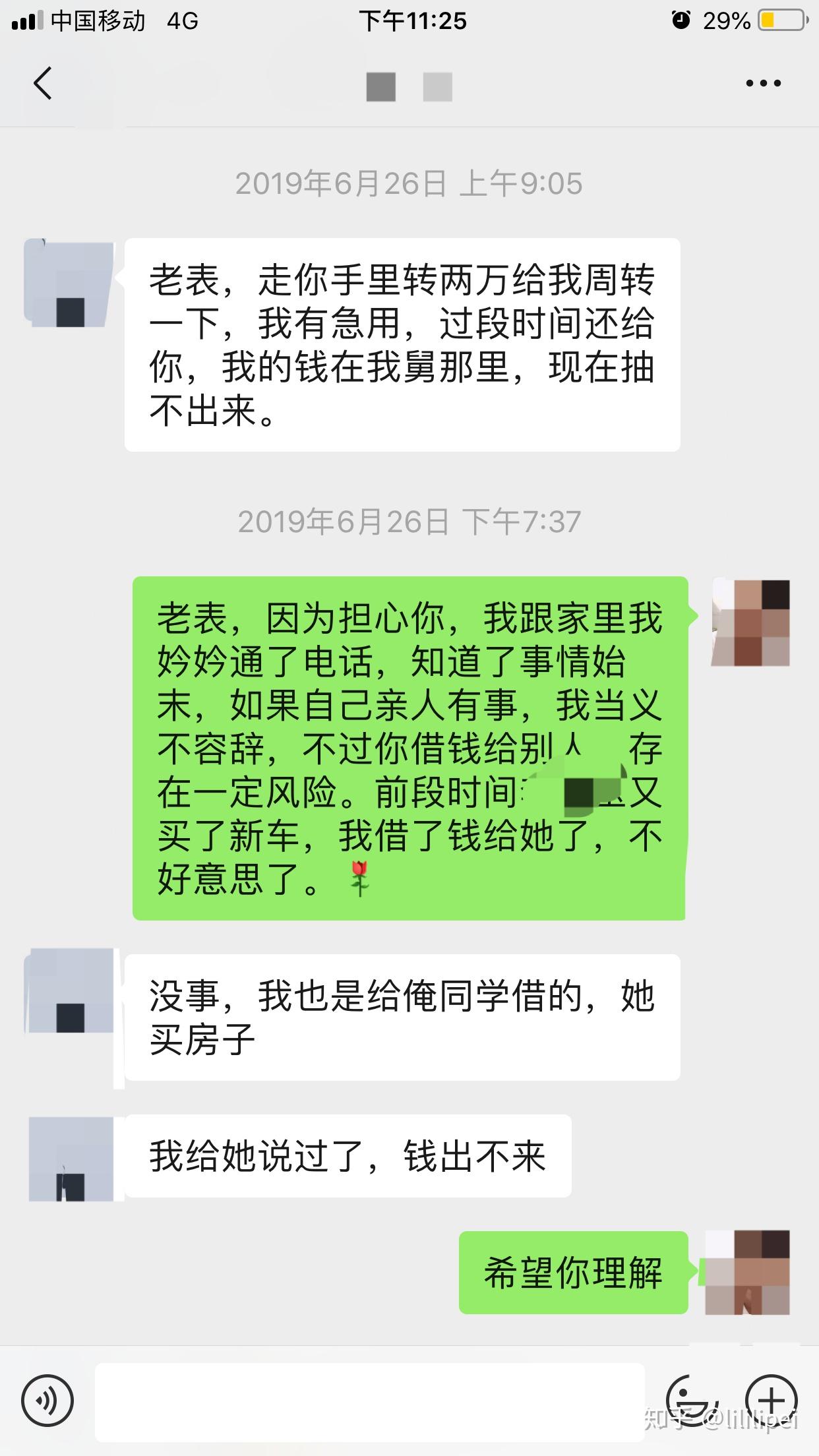Image resolution: width=819 pixels, height=1456 pixels.
Task: Open sender's avatar beside the 老表，走你手里 message
Action: pyautogui.click(x=69, y=284)
